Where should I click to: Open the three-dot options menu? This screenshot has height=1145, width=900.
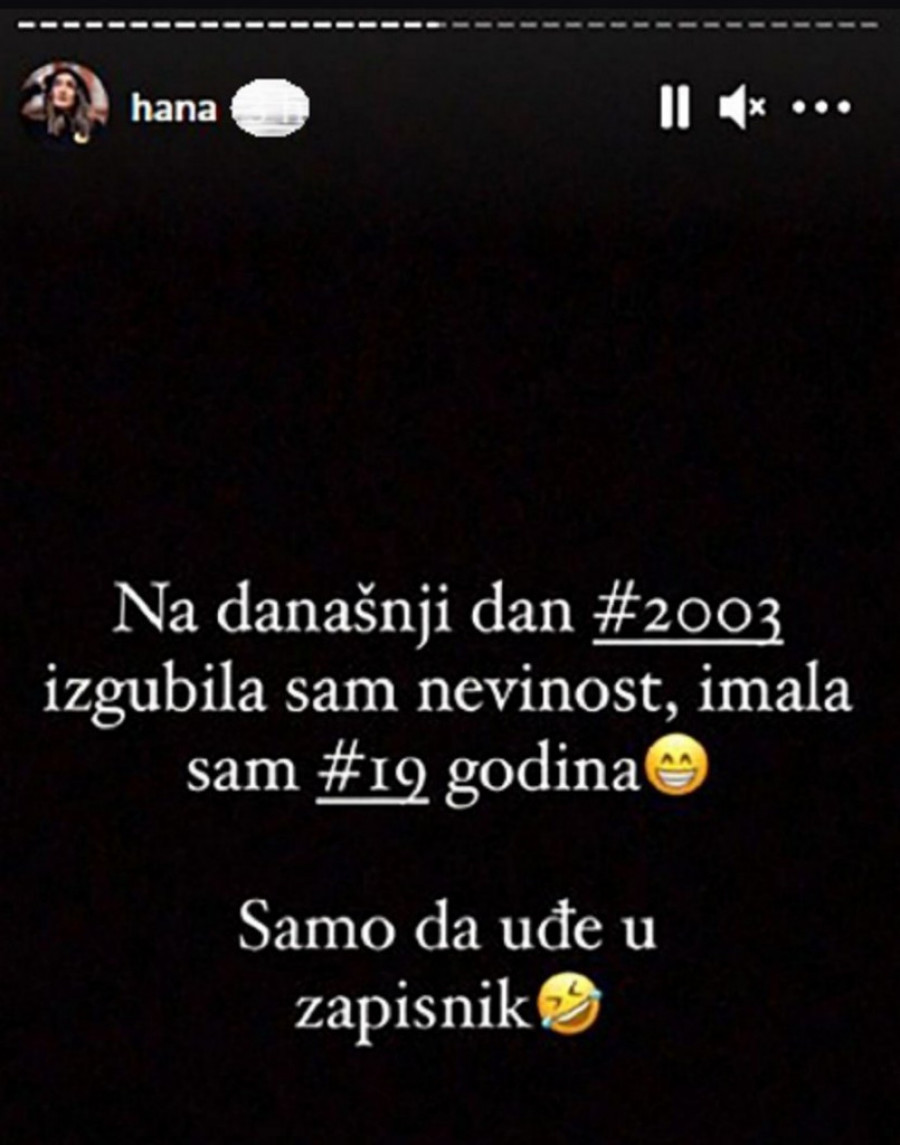point(821,107)
